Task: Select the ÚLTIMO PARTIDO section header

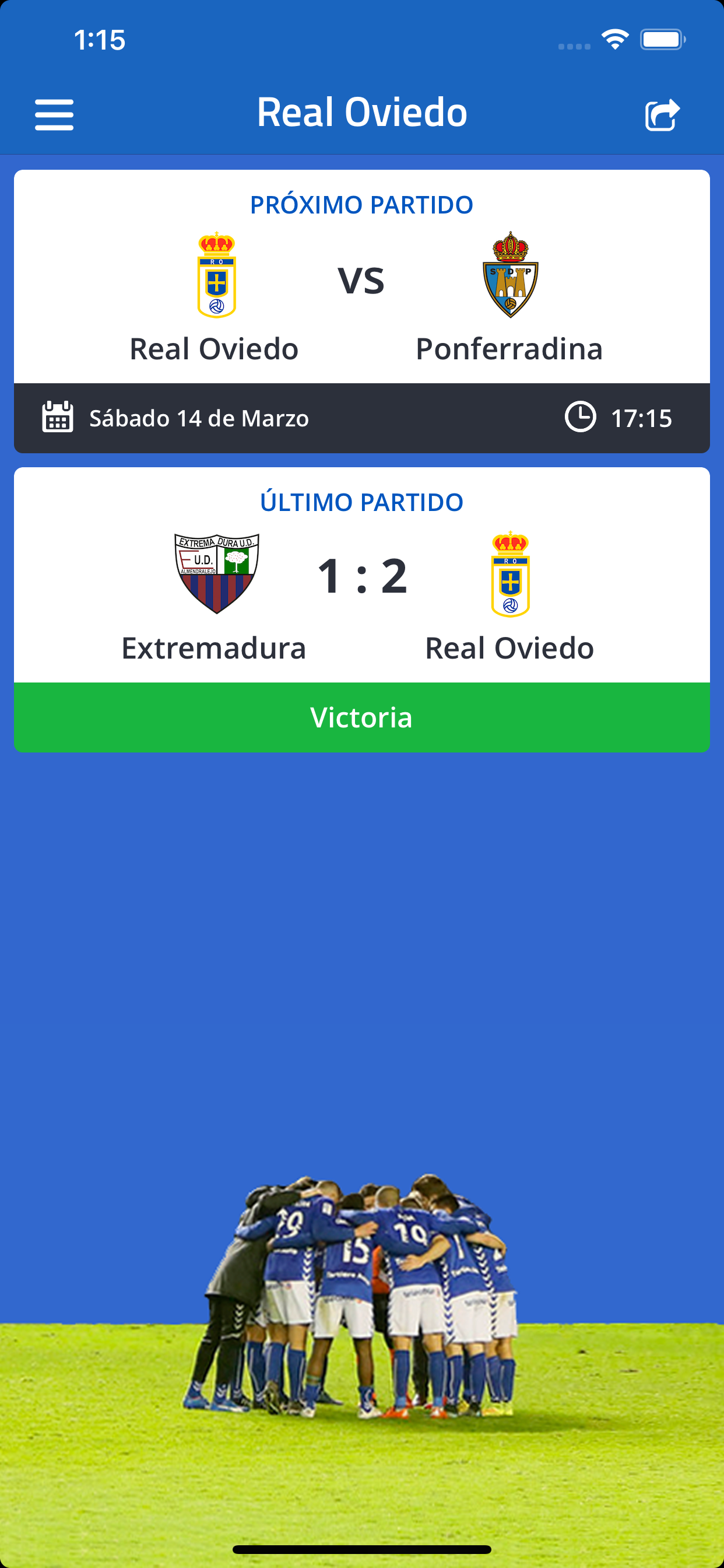Action: click(361, 501)
